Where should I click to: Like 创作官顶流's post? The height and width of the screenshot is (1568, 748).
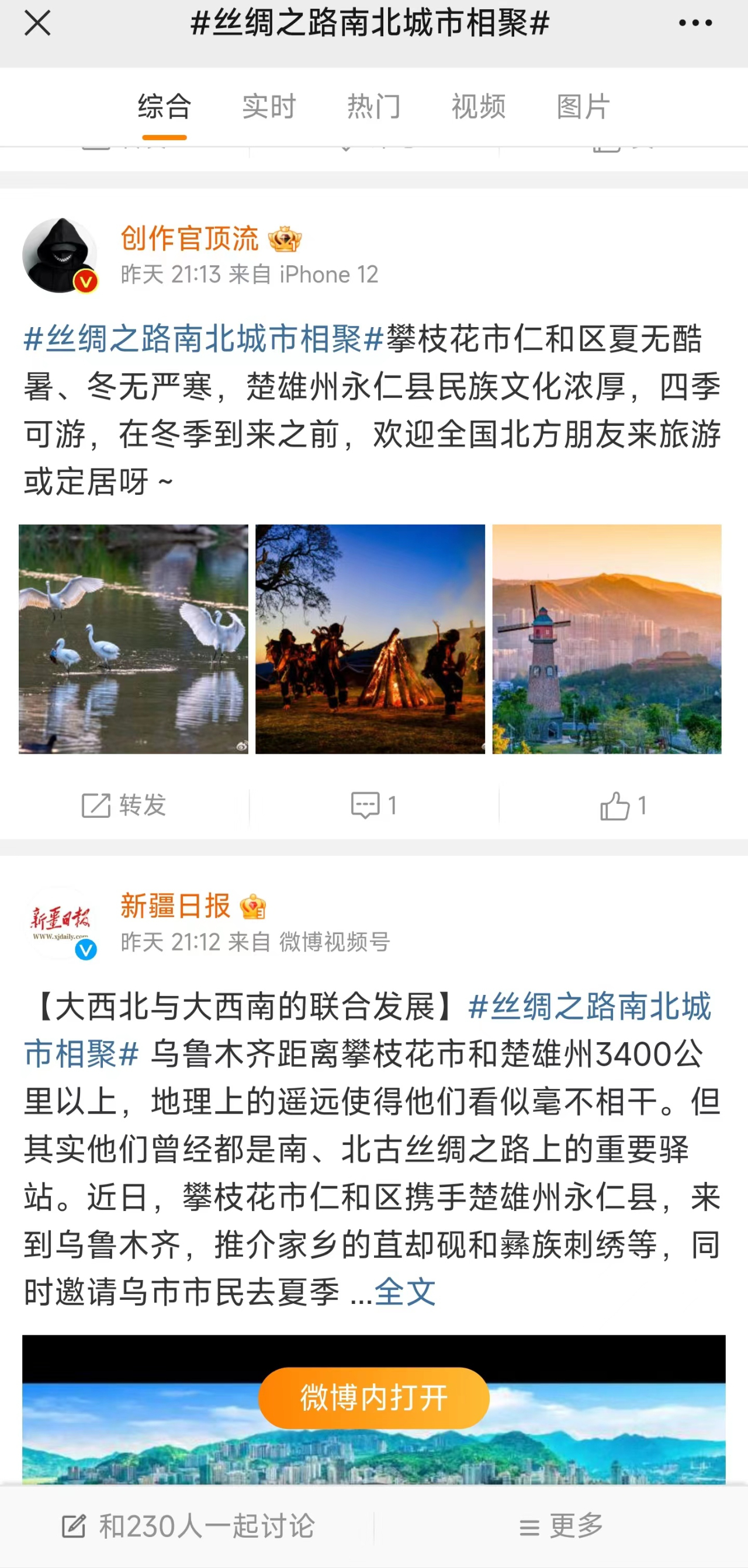click(x=623, y=805)
